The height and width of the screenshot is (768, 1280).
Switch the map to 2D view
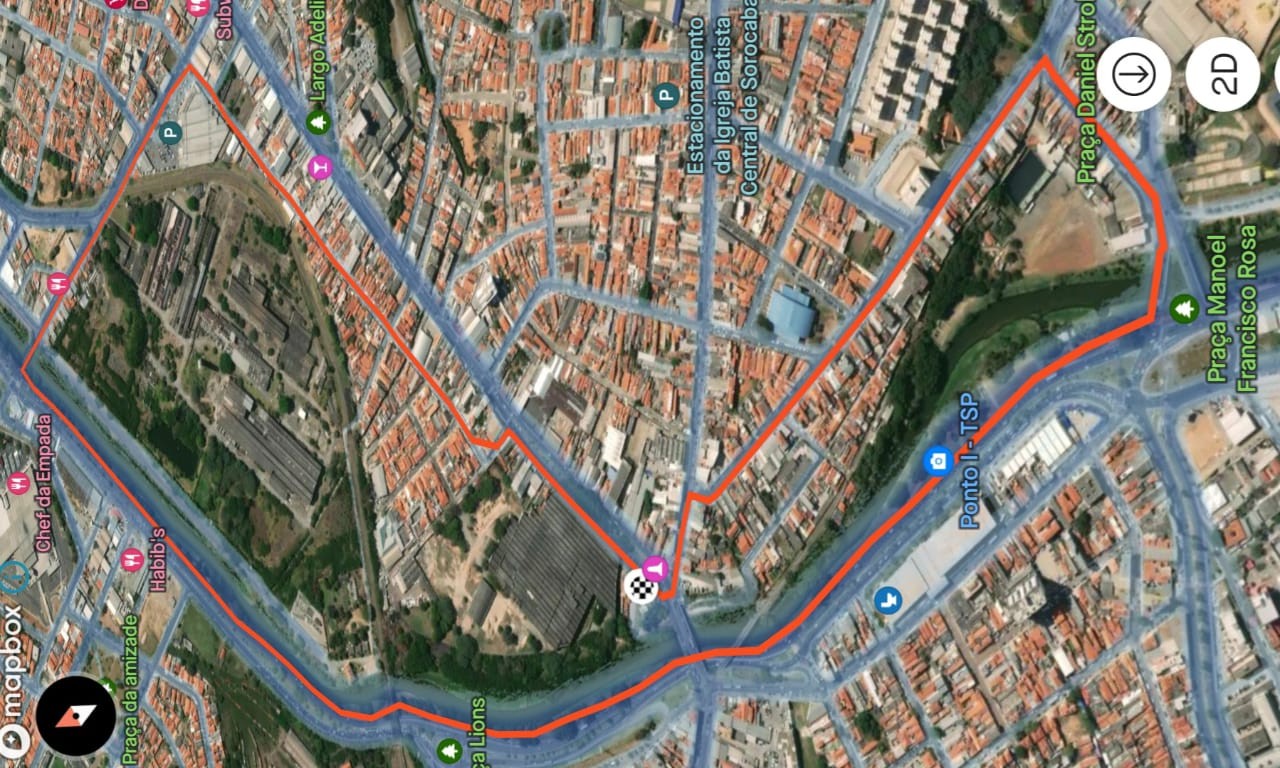(x=1223, y=73)
